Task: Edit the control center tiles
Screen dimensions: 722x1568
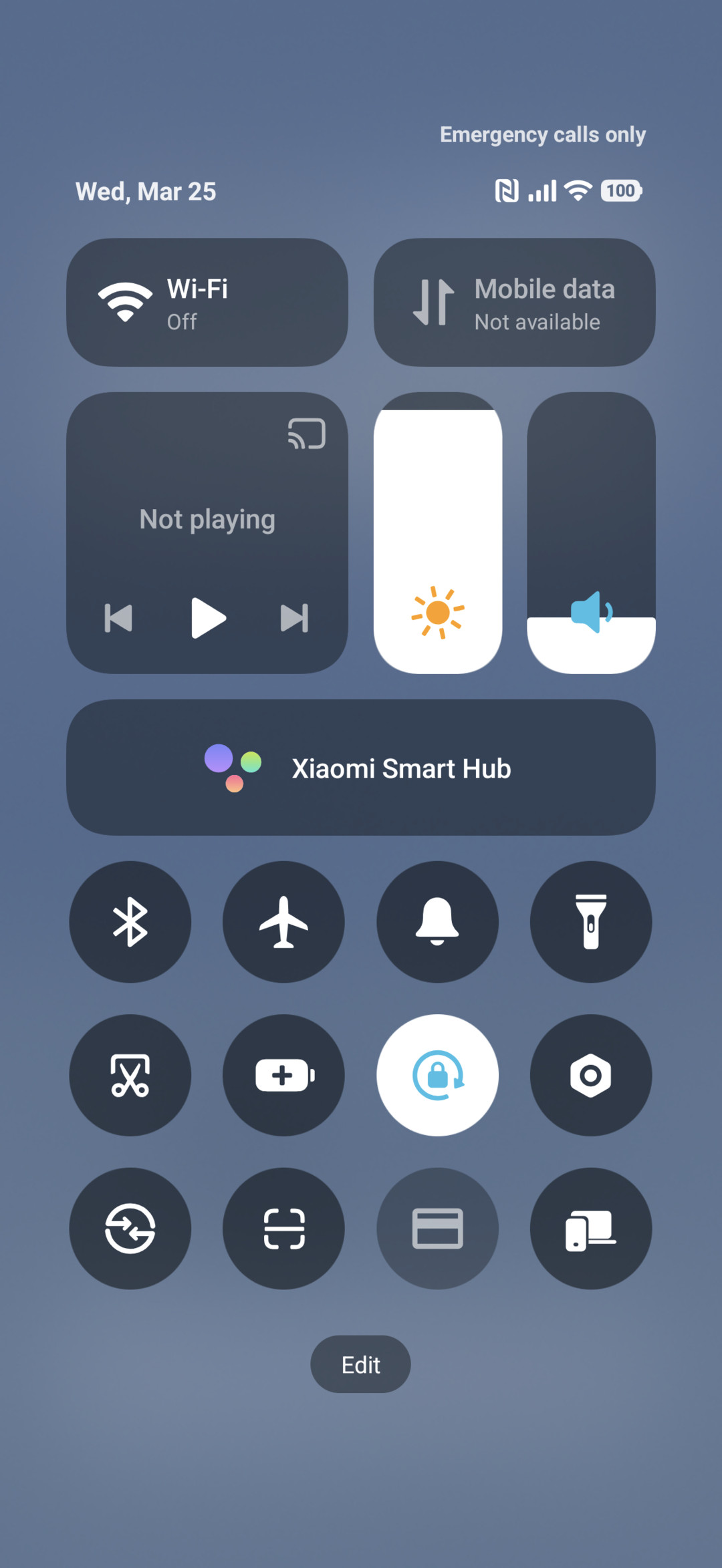Action: [360, 1364]
